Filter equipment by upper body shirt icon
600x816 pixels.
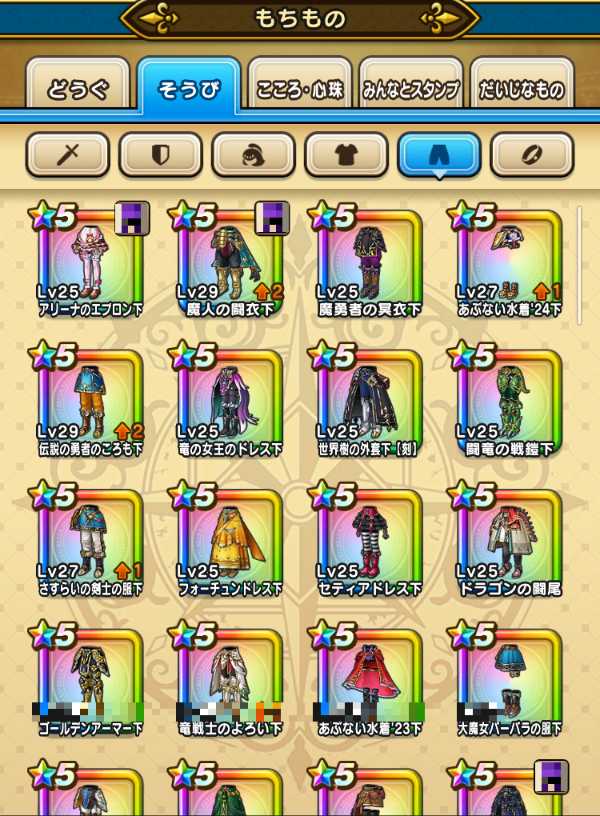(x=346, y=154)
